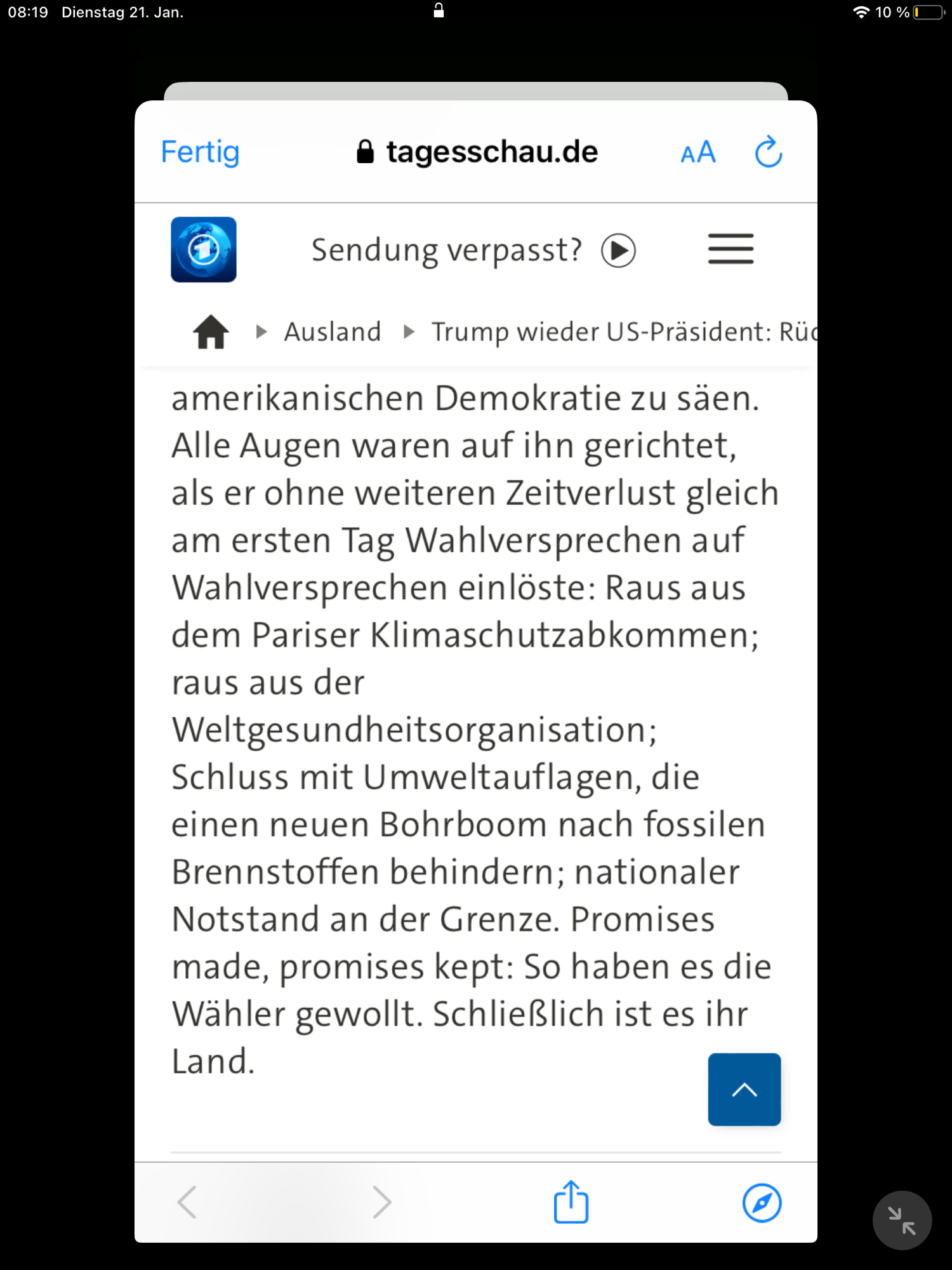The height and width of the screenshot is (1270, 952).
Task: Jump back to top with blue arrow button
Action: (744, 1089)
